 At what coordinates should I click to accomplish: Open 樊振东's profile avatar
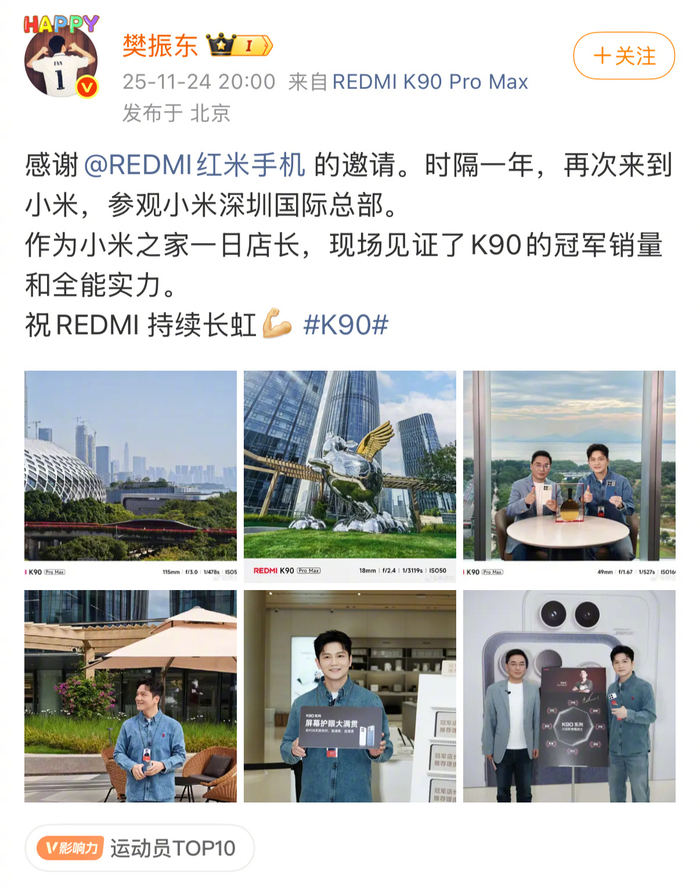pos(62,61)
